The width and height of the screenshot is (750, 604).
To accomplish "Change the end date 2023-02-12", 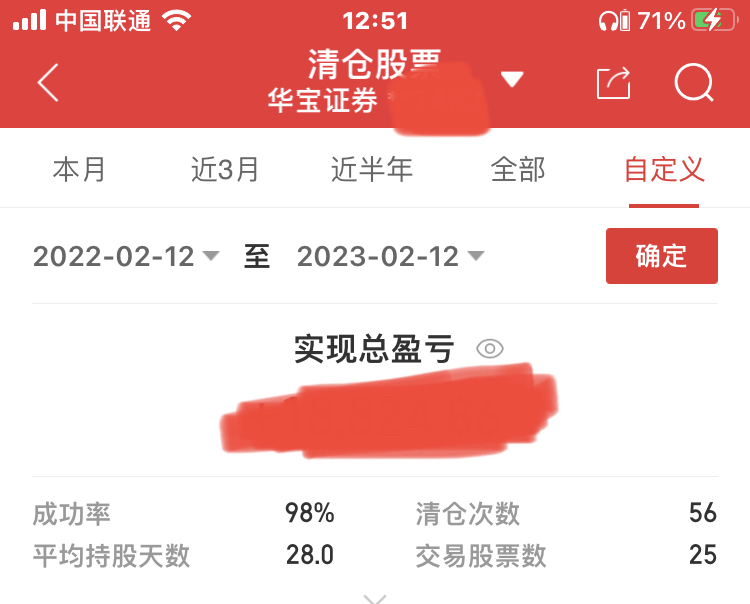I will (390, 257).
